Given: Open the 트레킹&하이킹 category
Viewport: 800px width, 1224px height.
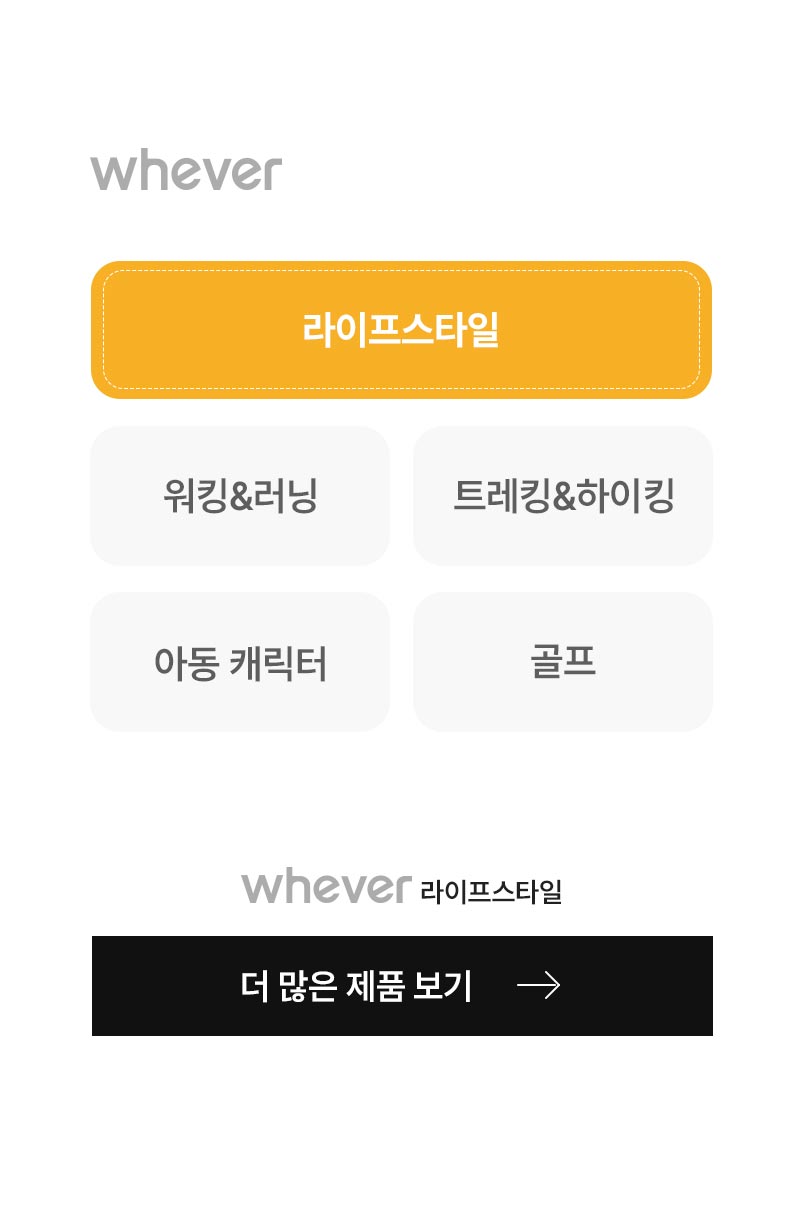Looking at the screenshot, I should [563, 496].
